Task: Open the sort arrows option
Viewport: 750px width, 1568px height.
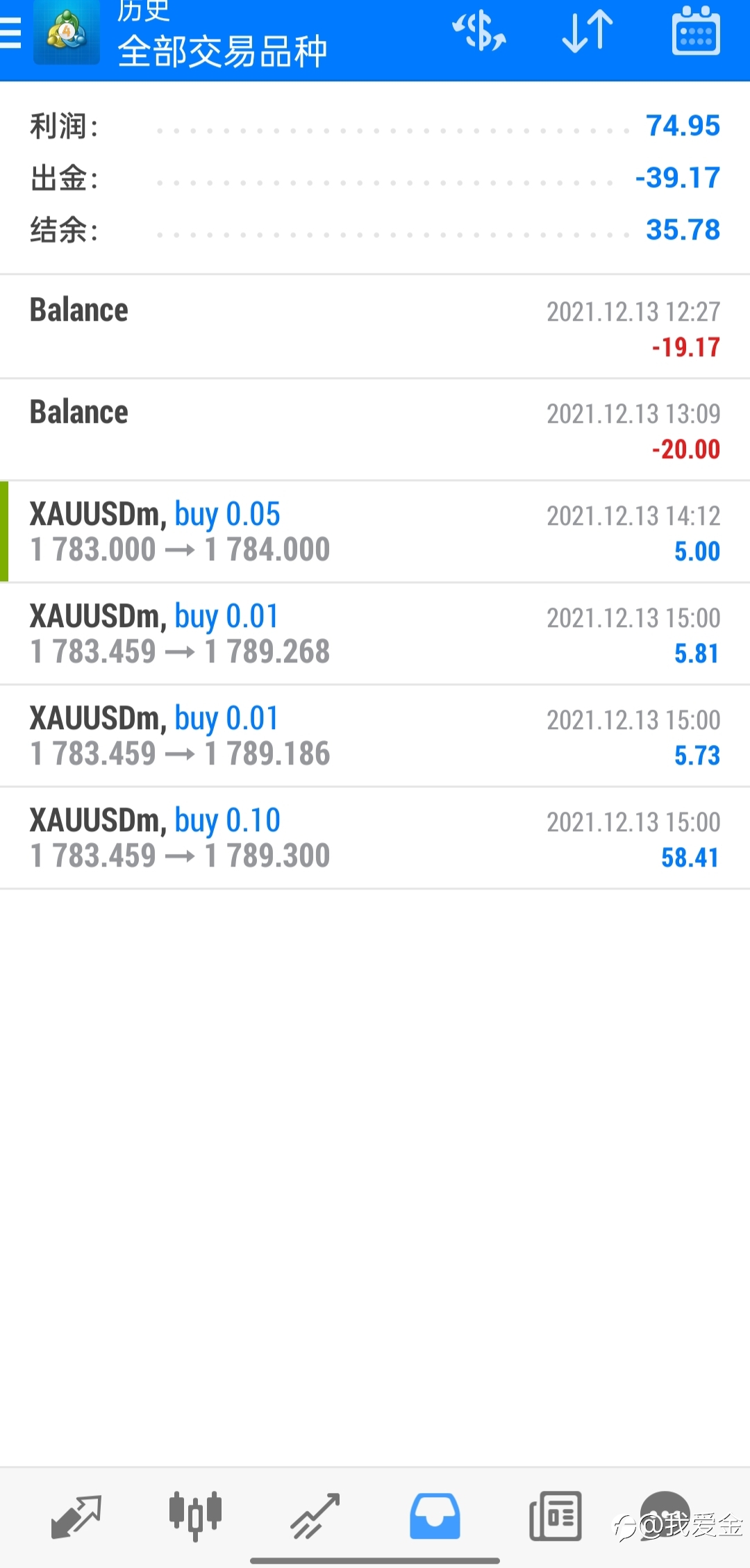Action: [x=587, y=31]
